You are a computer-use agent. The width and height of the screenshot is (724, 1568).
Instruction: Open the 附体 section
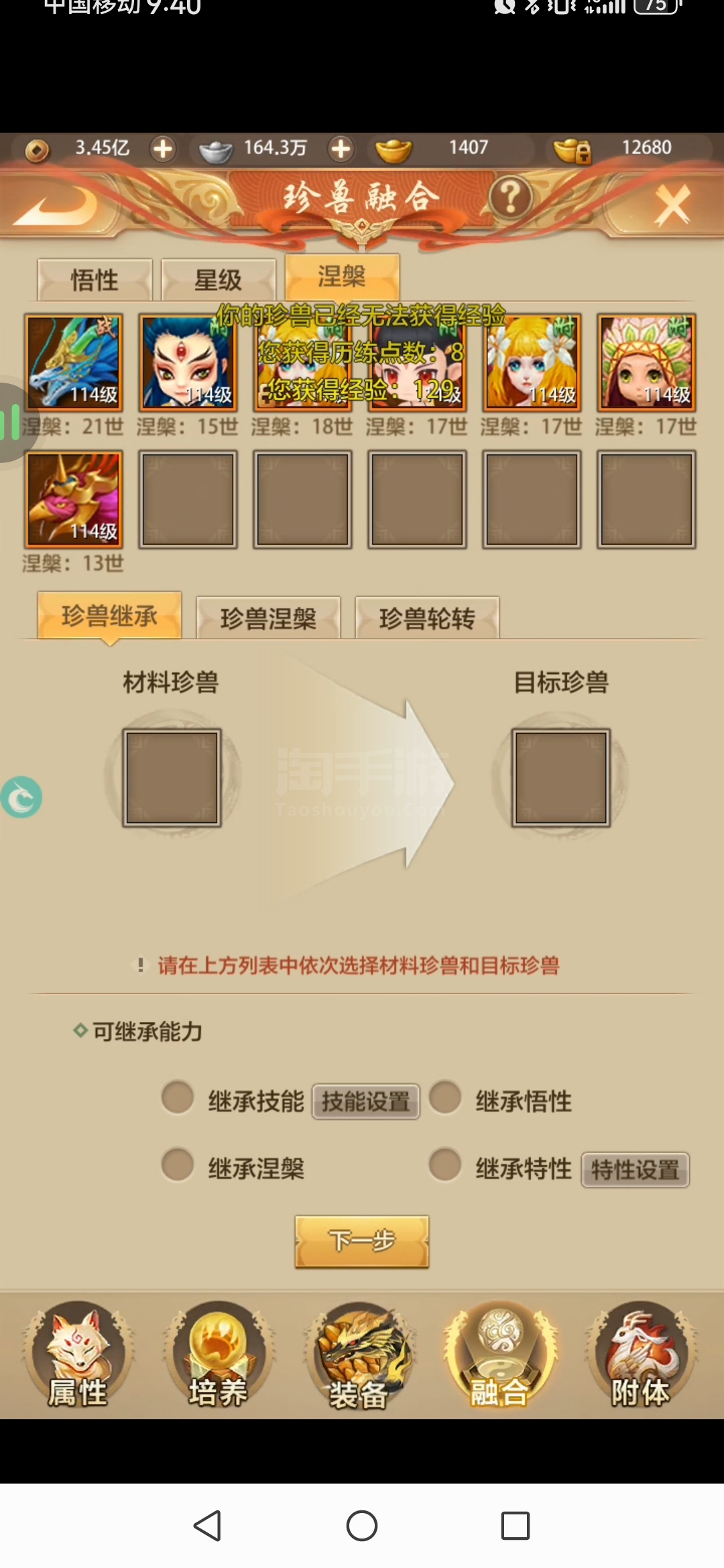click(x=640, y=1355)
